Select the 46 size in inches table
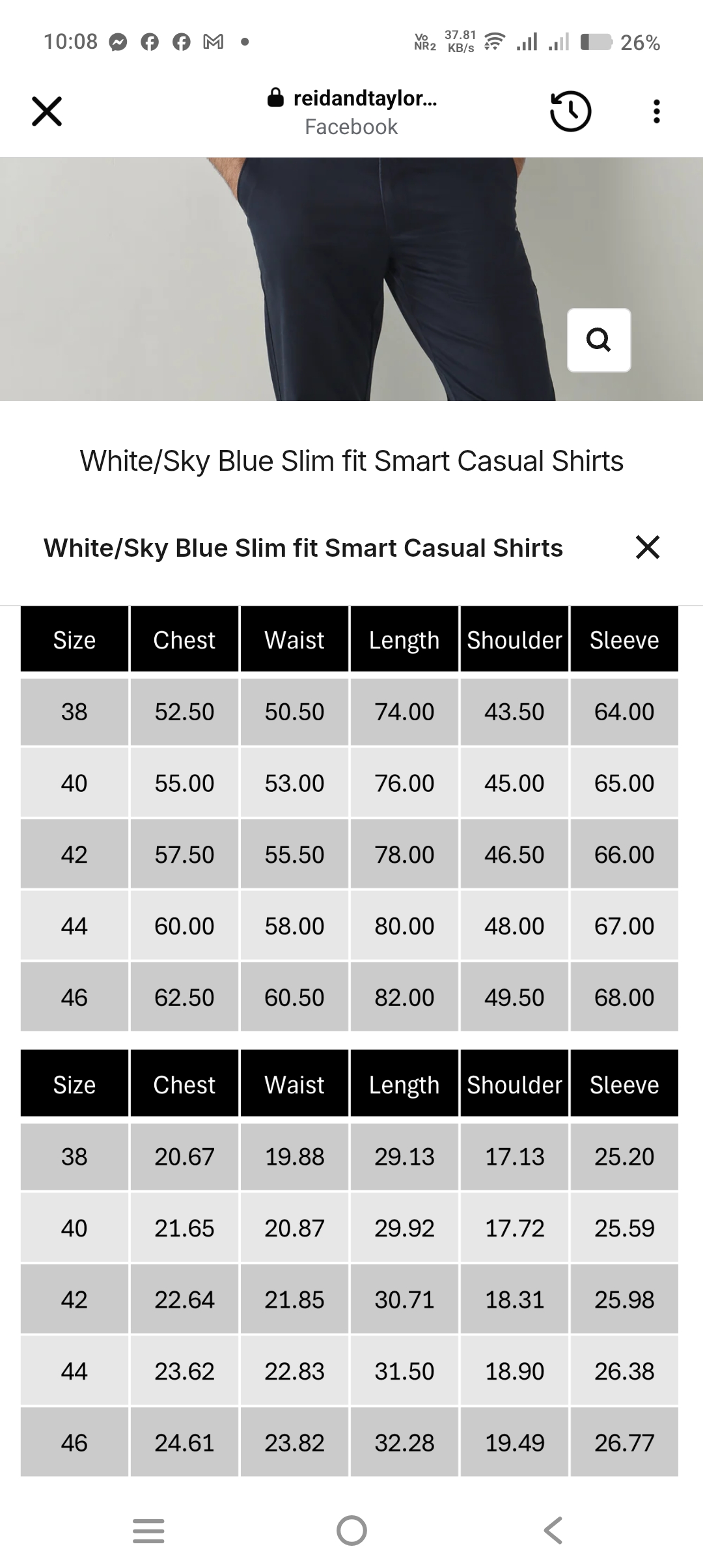The width and height of the screenshot is (703, 1568). [x=74, y=1442]
